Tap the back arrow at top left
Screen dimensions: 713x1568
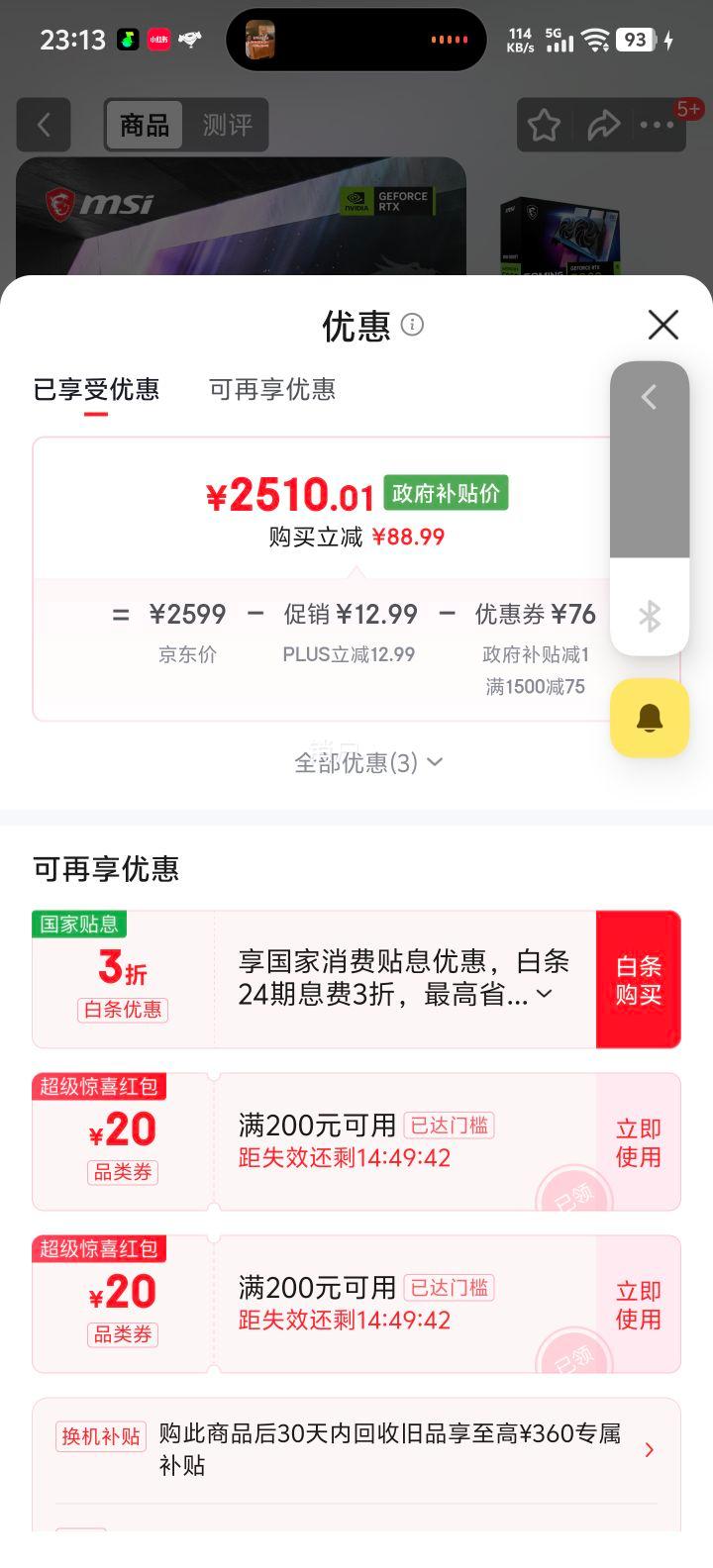click(x=44, y=125)
